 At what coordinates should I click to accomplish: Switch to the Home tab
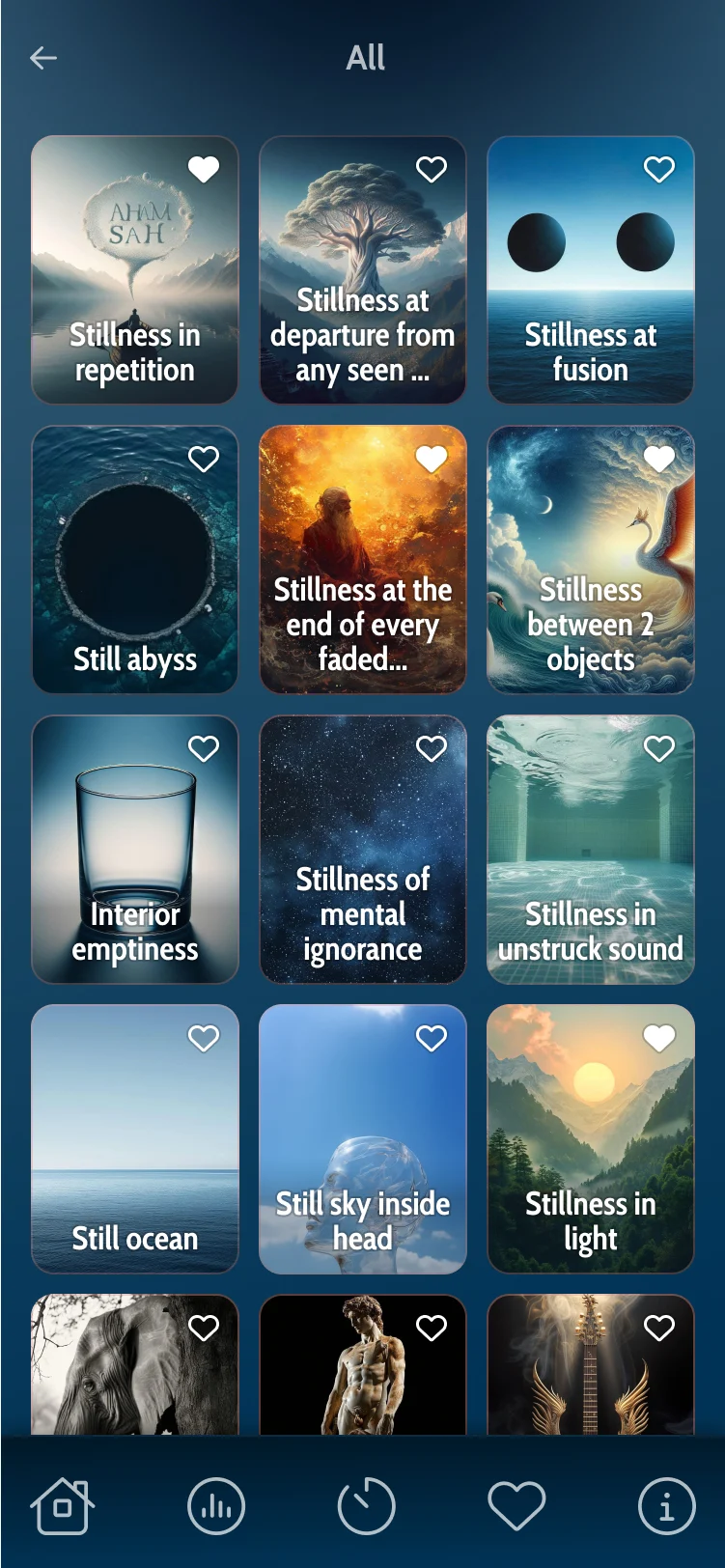pyautogui.click(x=63, y=1505)
